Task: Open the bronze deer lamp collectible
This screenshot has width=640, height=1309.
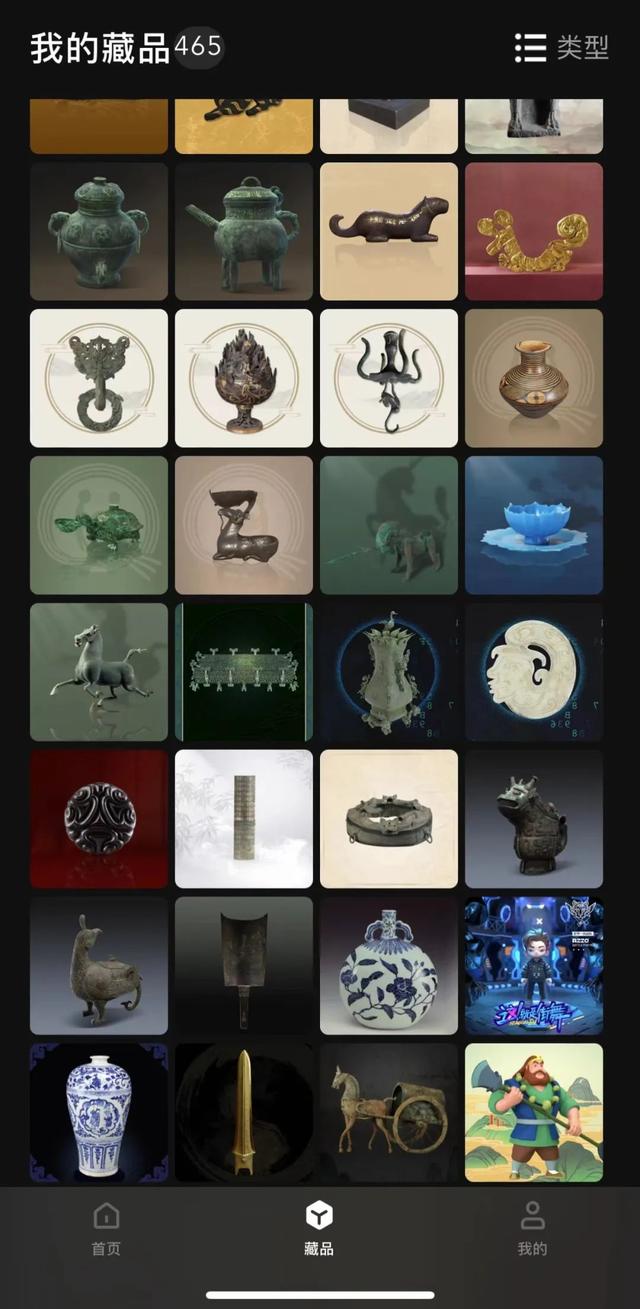Action: [244, 525]
